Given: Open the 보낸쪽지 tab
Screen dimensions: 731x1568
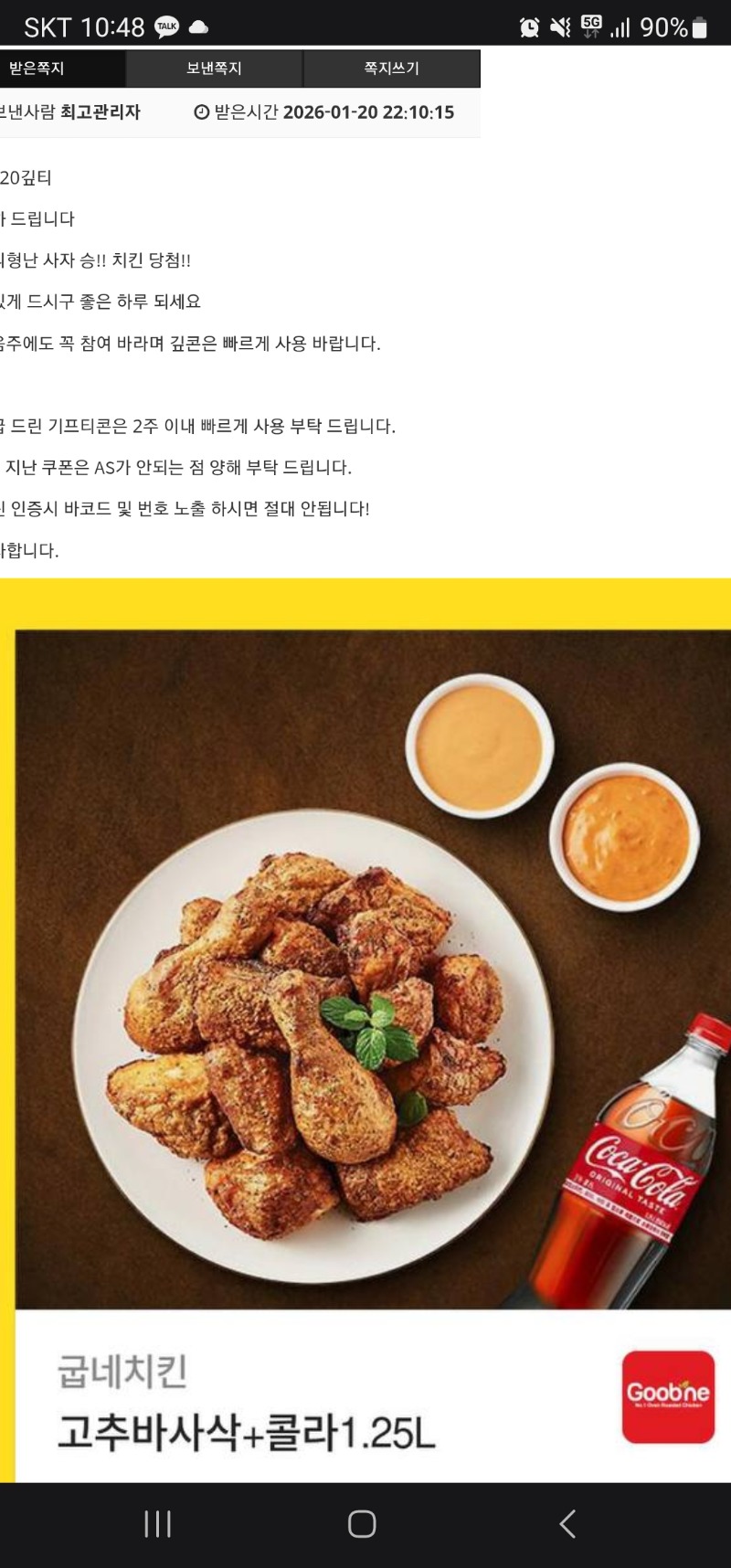Looking at the screenshot, I should [214, 69].
